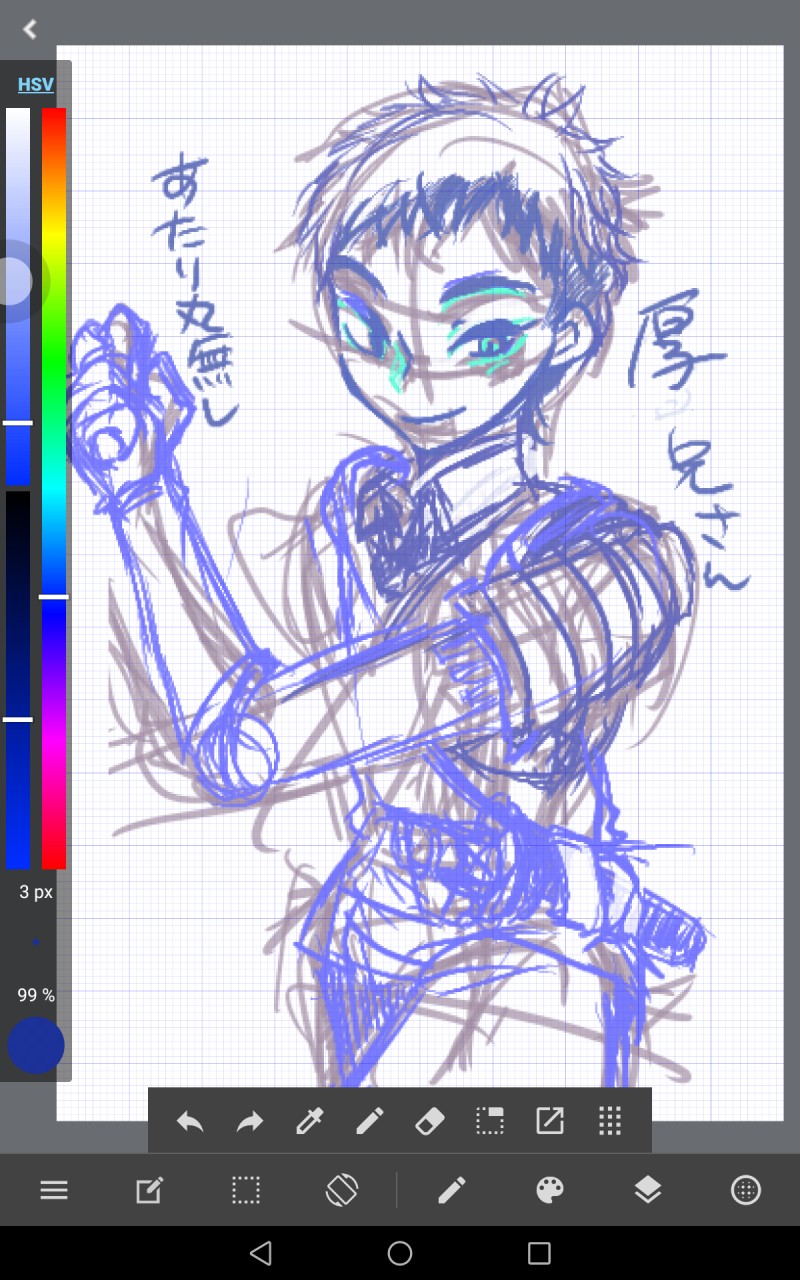Tap the rotate canvas icon
The height and width of the screenshot is (1280, 800).
342,1190
